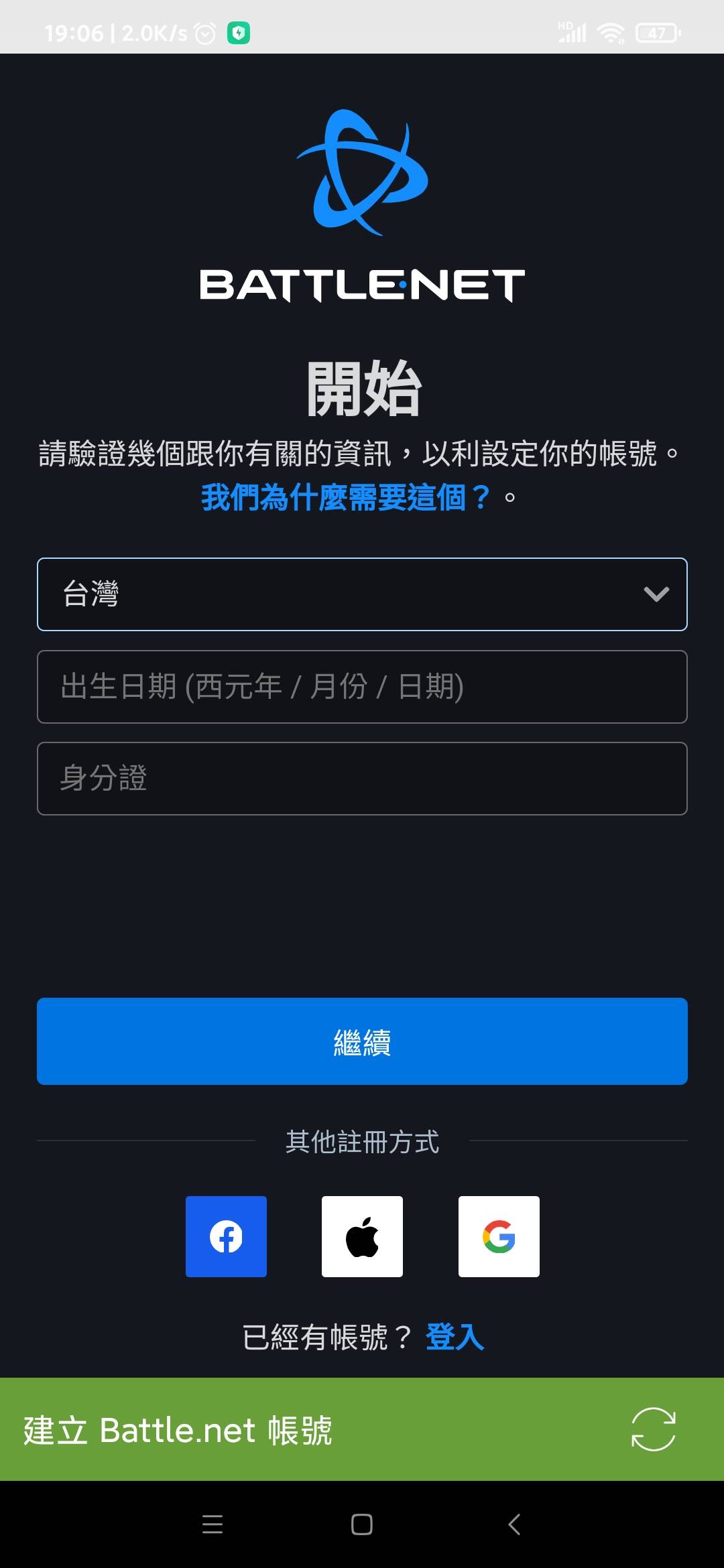The height and width of the screenshot is (1568, 724).
Task: Sign up with Facebook
Action: coord(226,1236)
